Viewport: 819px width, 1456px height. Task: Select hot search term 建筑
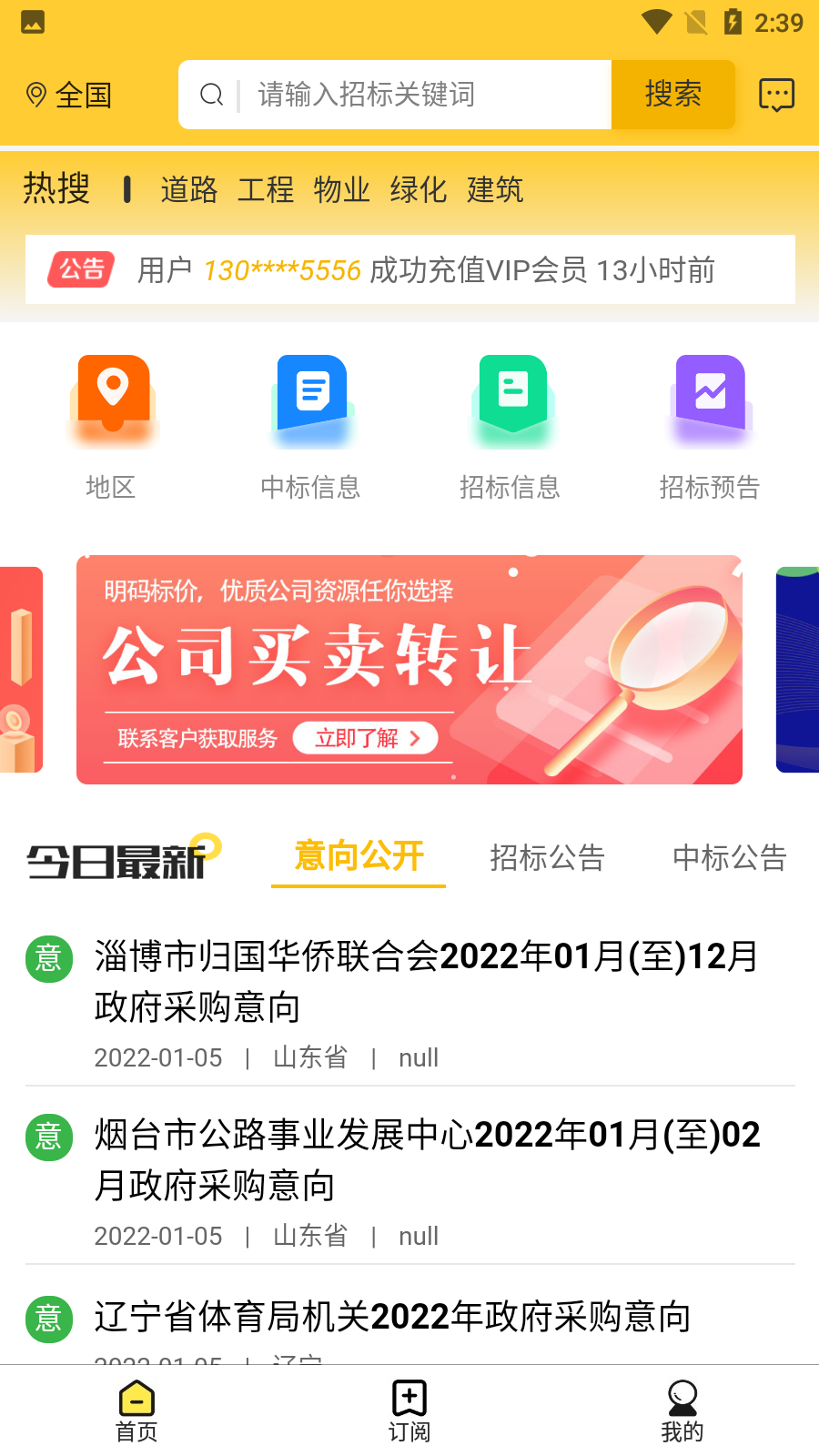coord(495,189)
